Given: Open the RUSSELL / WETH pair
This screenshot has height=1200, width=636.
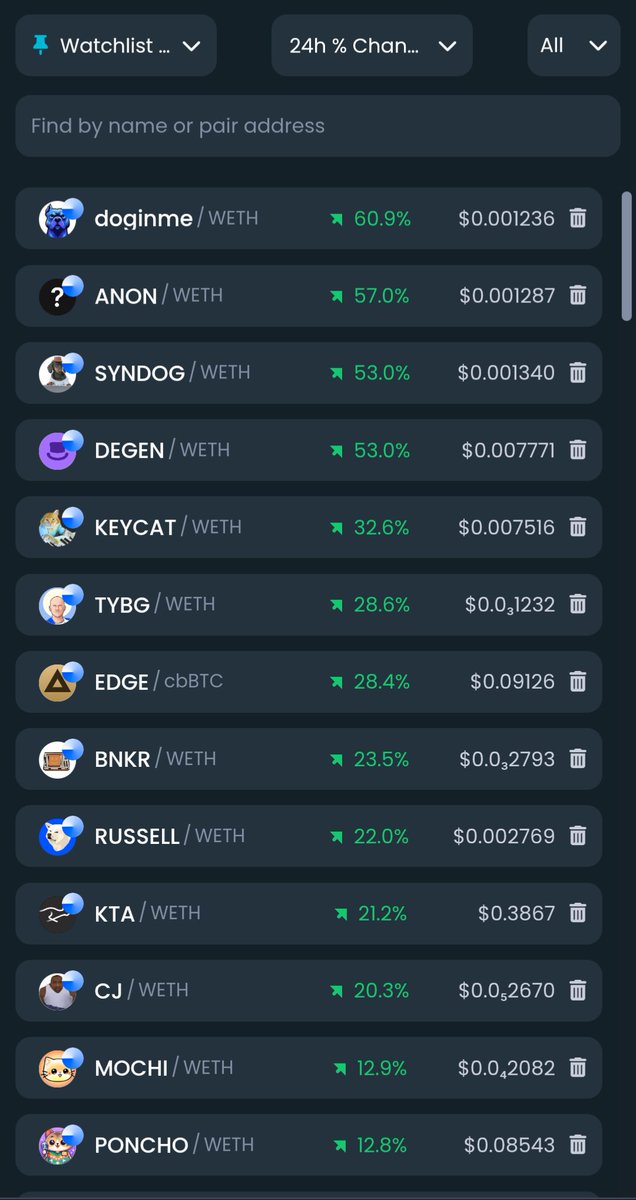Looking at the screenshot, I should [x=309, y=836].
